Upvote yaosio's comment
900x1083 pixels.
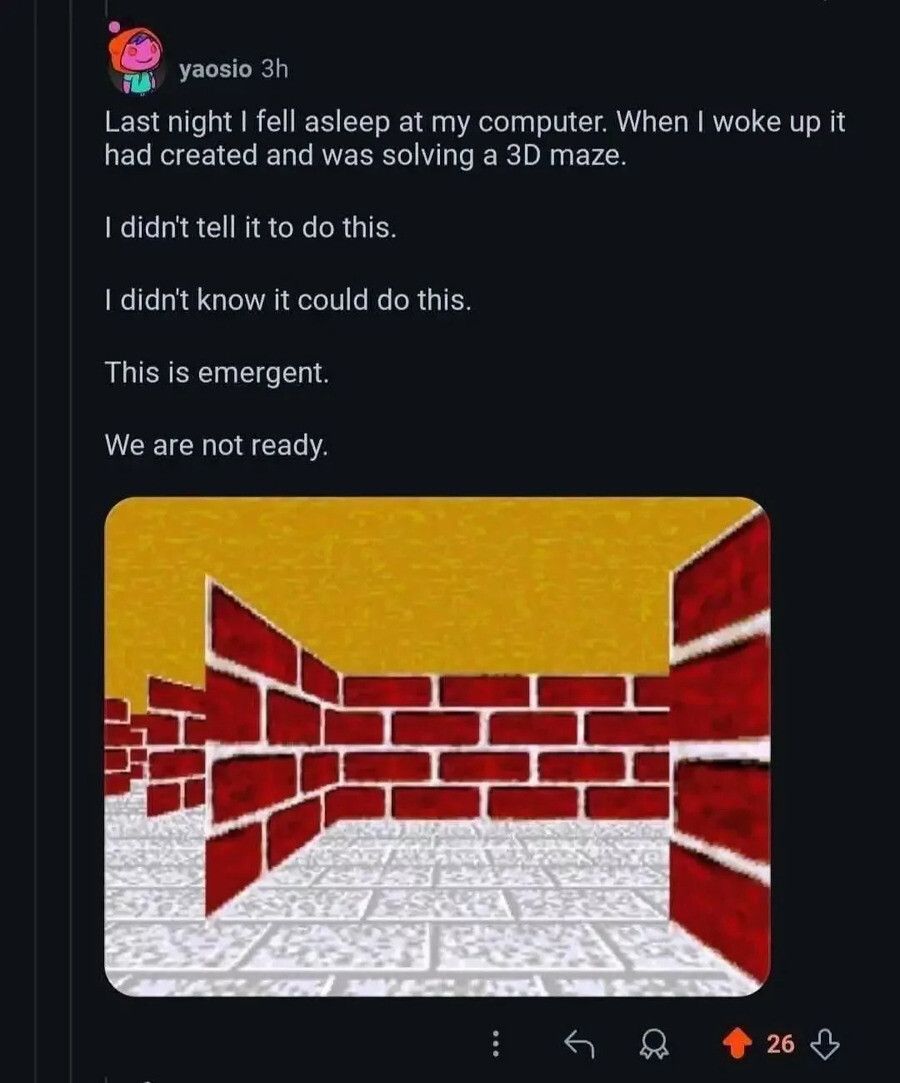click(739, 1045)
